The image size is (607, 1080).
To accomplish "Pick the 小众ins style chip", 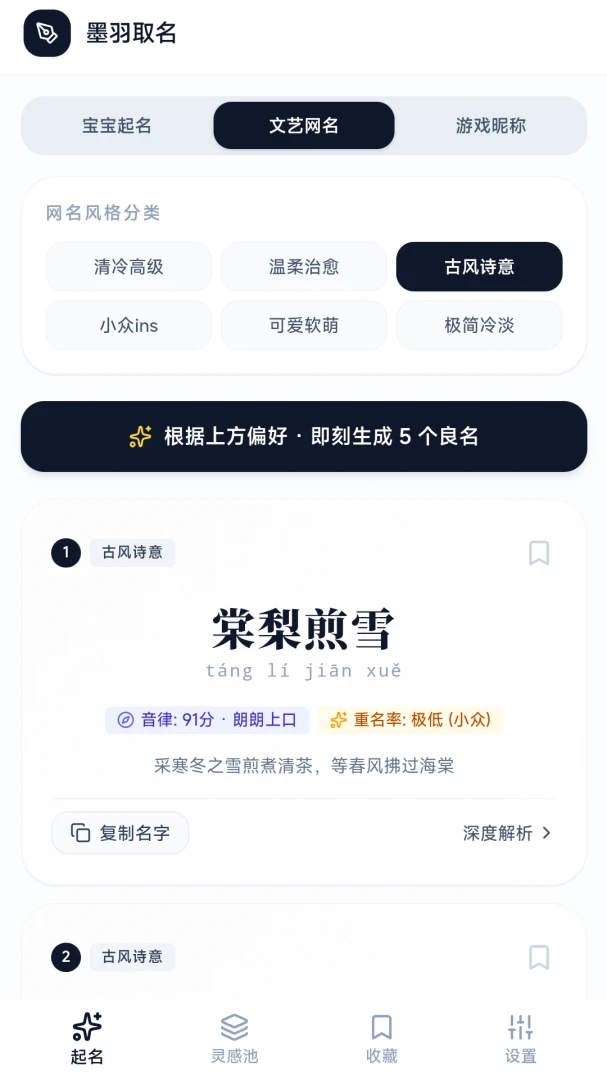I will point(129,325).
